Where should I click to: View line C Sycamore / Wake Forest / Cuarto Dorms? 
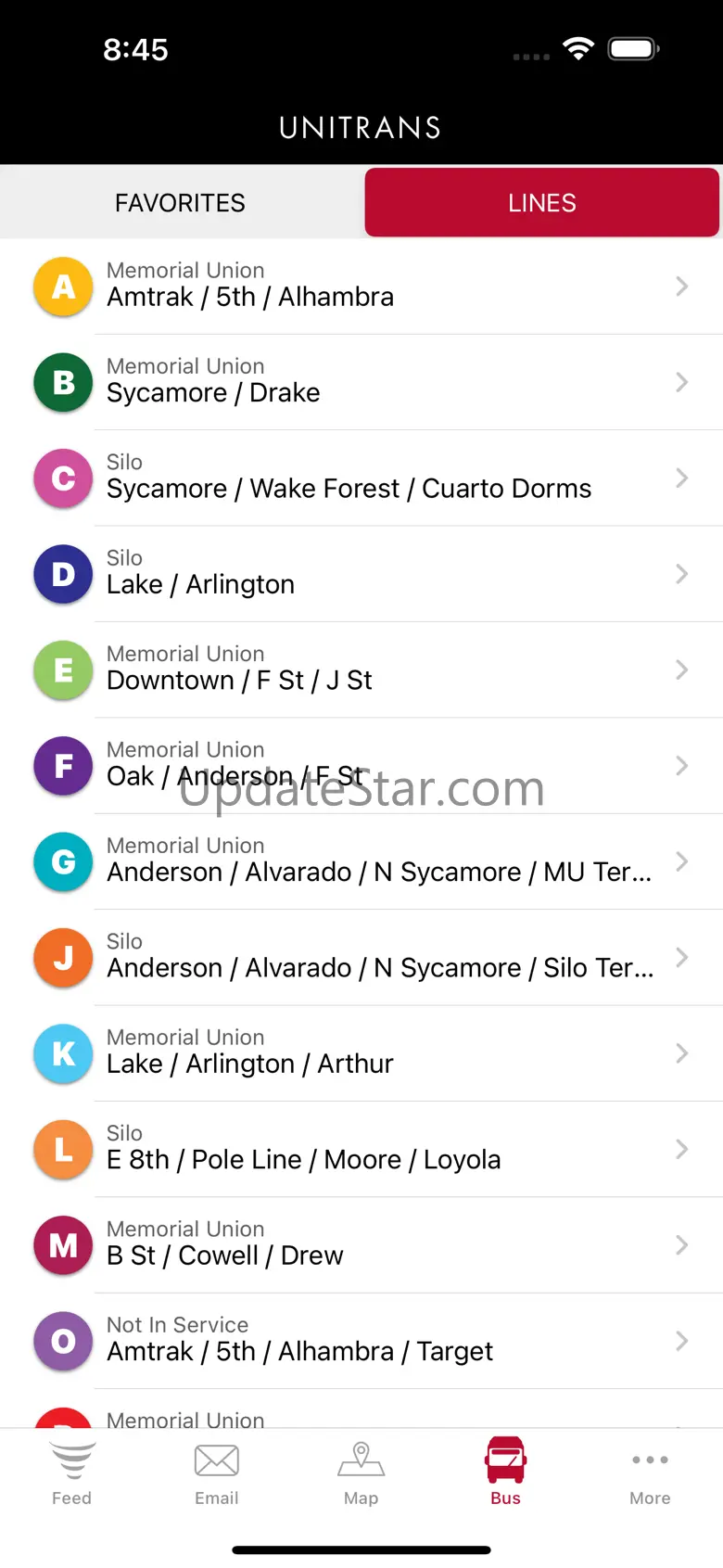pos(361,478)
